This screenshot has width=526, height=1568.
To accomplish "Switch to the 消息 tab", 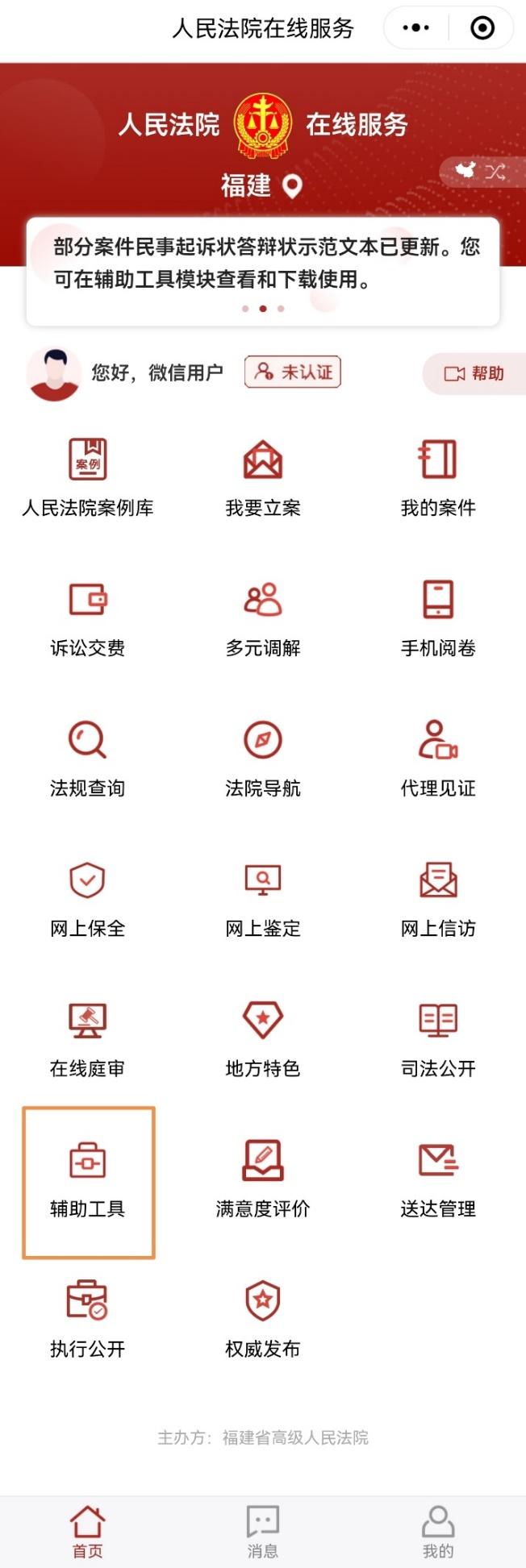I will pos(263,1531).
